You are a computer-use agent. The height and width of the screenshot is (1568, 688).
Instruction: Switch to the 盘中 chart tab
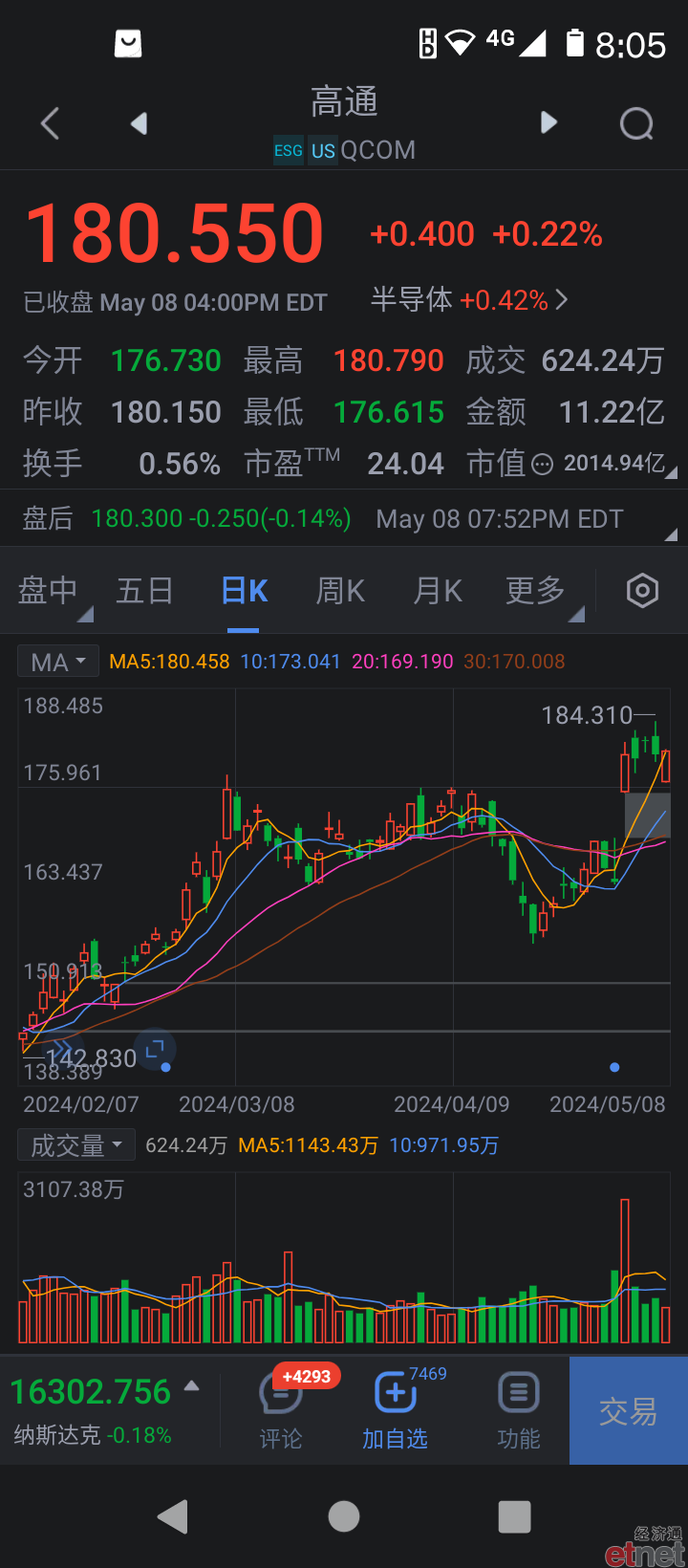click(x=48, y=591)
